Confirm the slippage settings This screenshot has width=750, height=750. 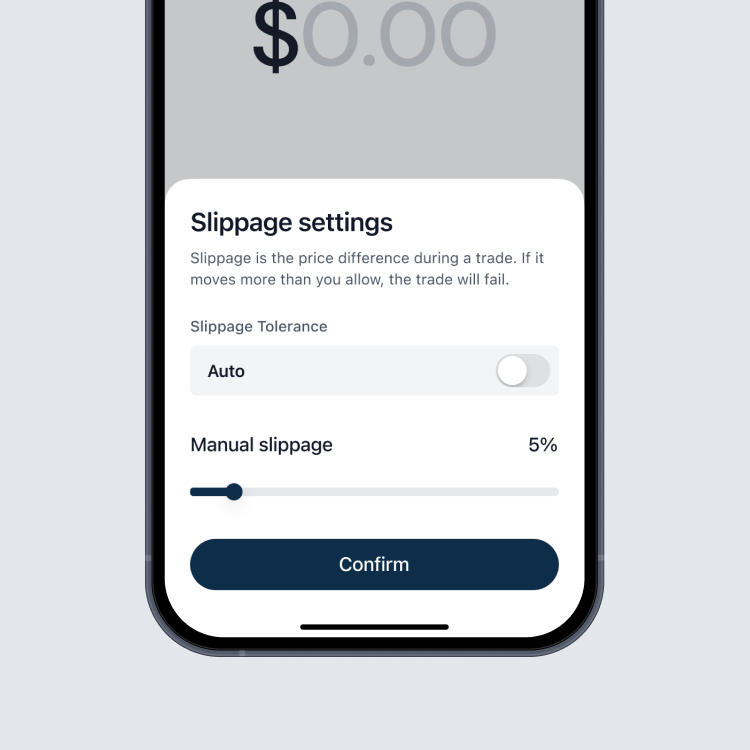pyautogui.click(x=374, y=564)
